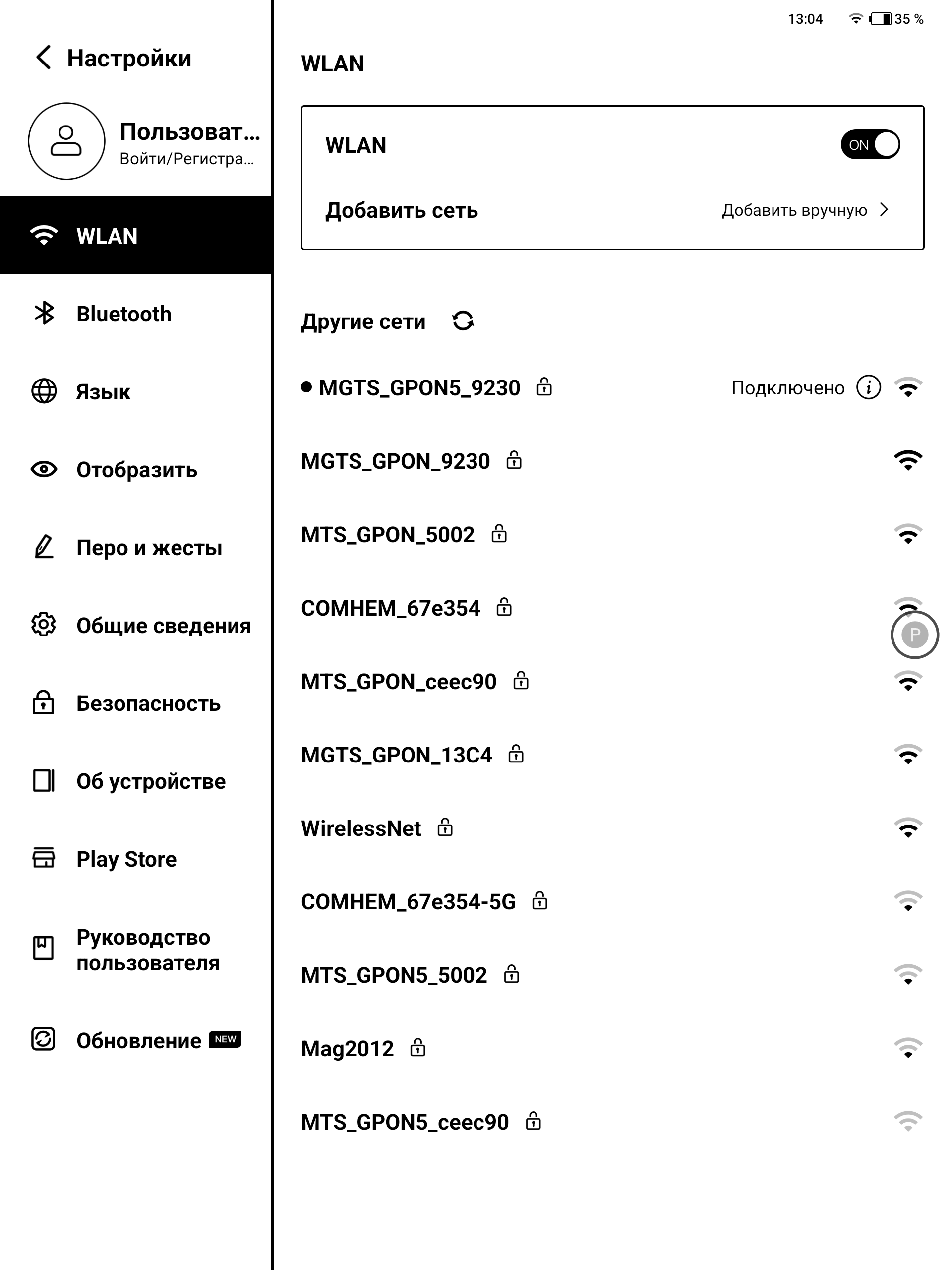
Task: Open the Язык settings
Action: [103, 392]
